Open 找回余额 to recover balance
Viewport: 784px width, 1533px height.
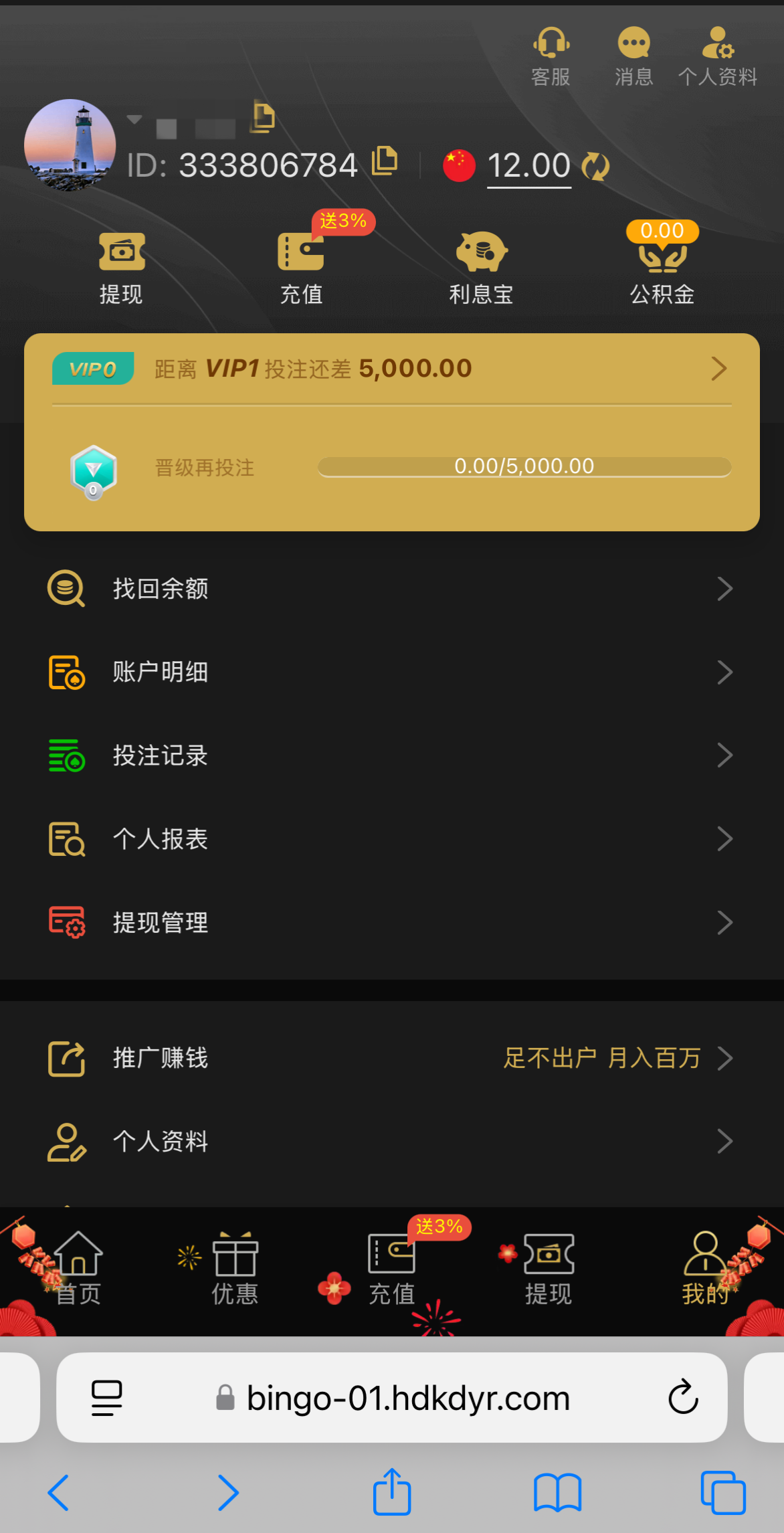(x=391, y=588)
